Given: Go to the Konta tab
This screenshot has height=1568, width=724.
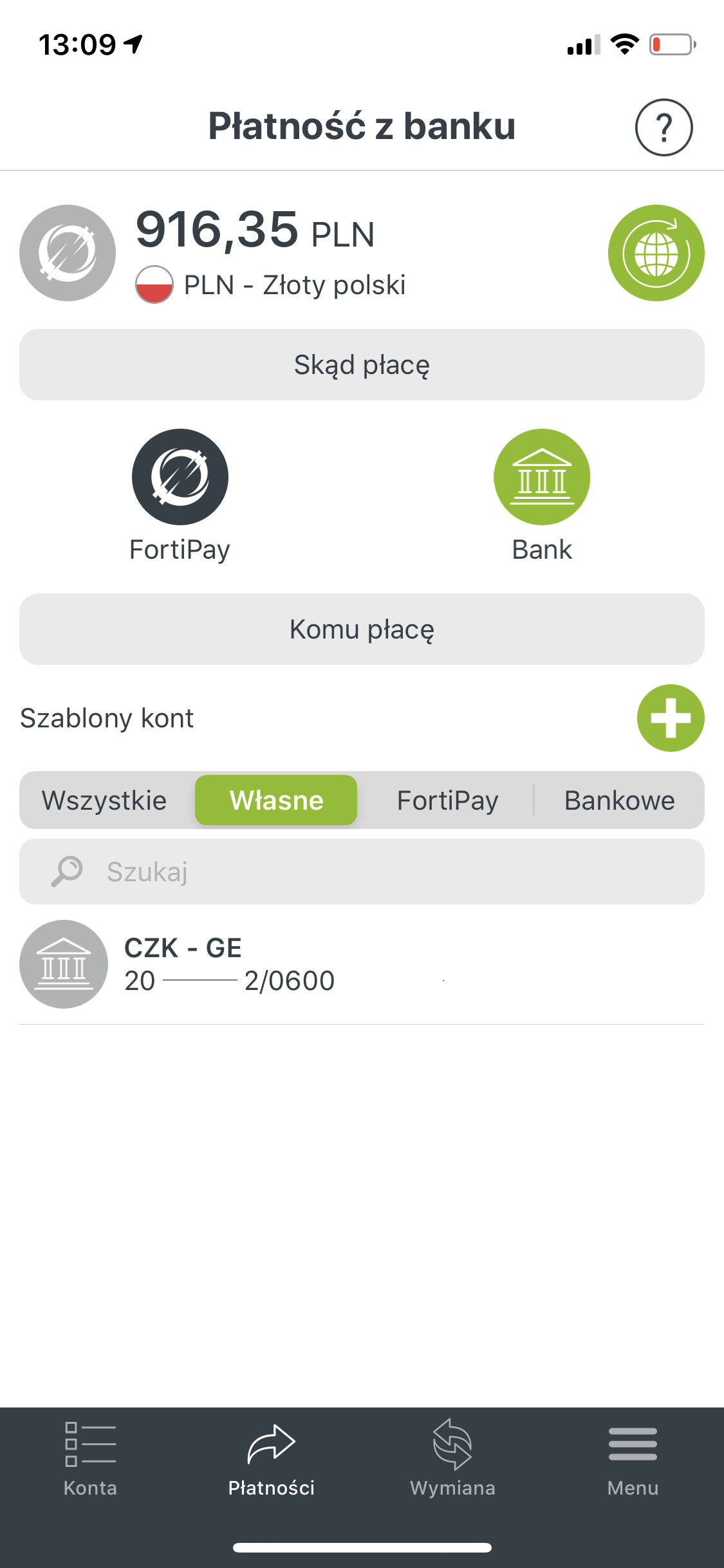Looking at the screenshot, I should 91,1459.
